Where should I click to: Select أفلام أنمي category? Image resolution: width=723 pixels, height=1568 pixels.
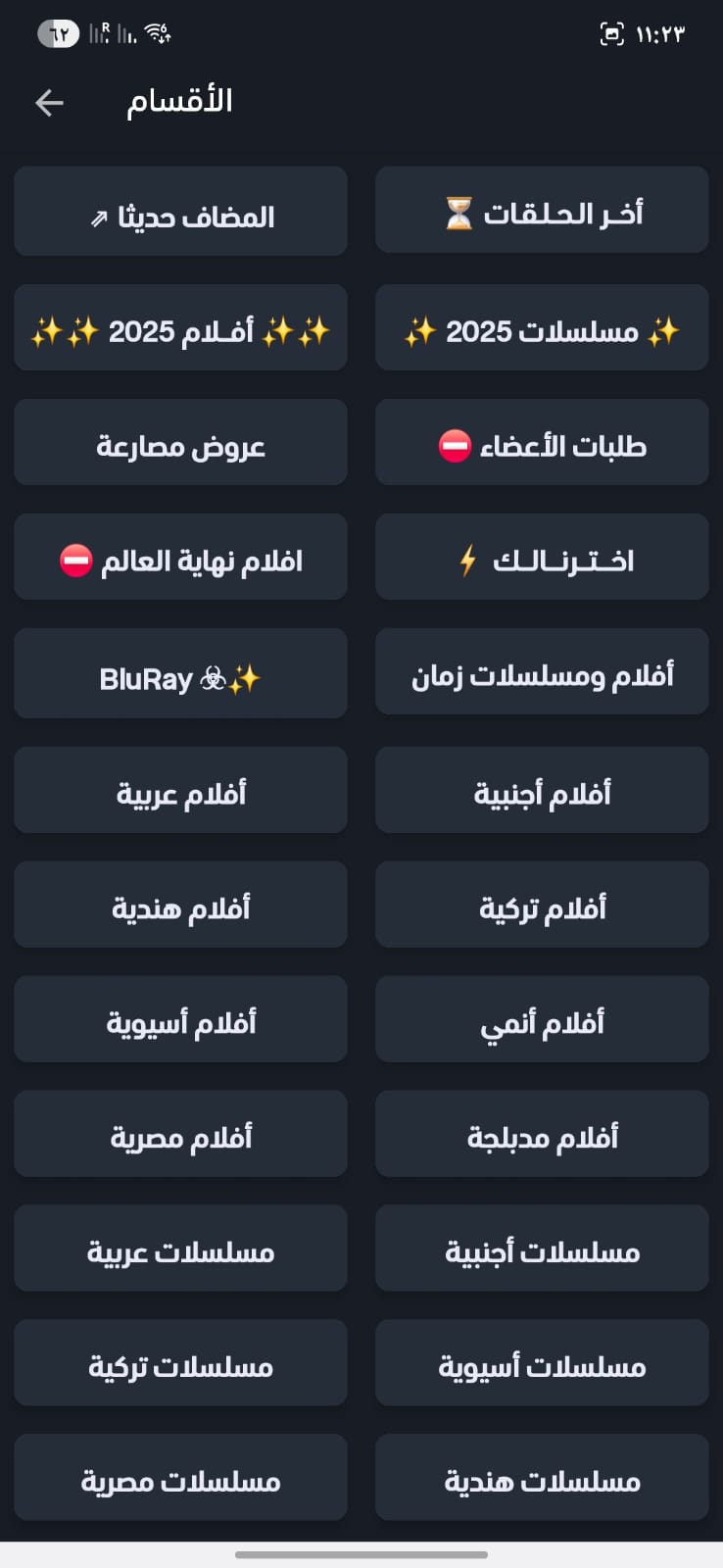click(x=542, y=1019)
